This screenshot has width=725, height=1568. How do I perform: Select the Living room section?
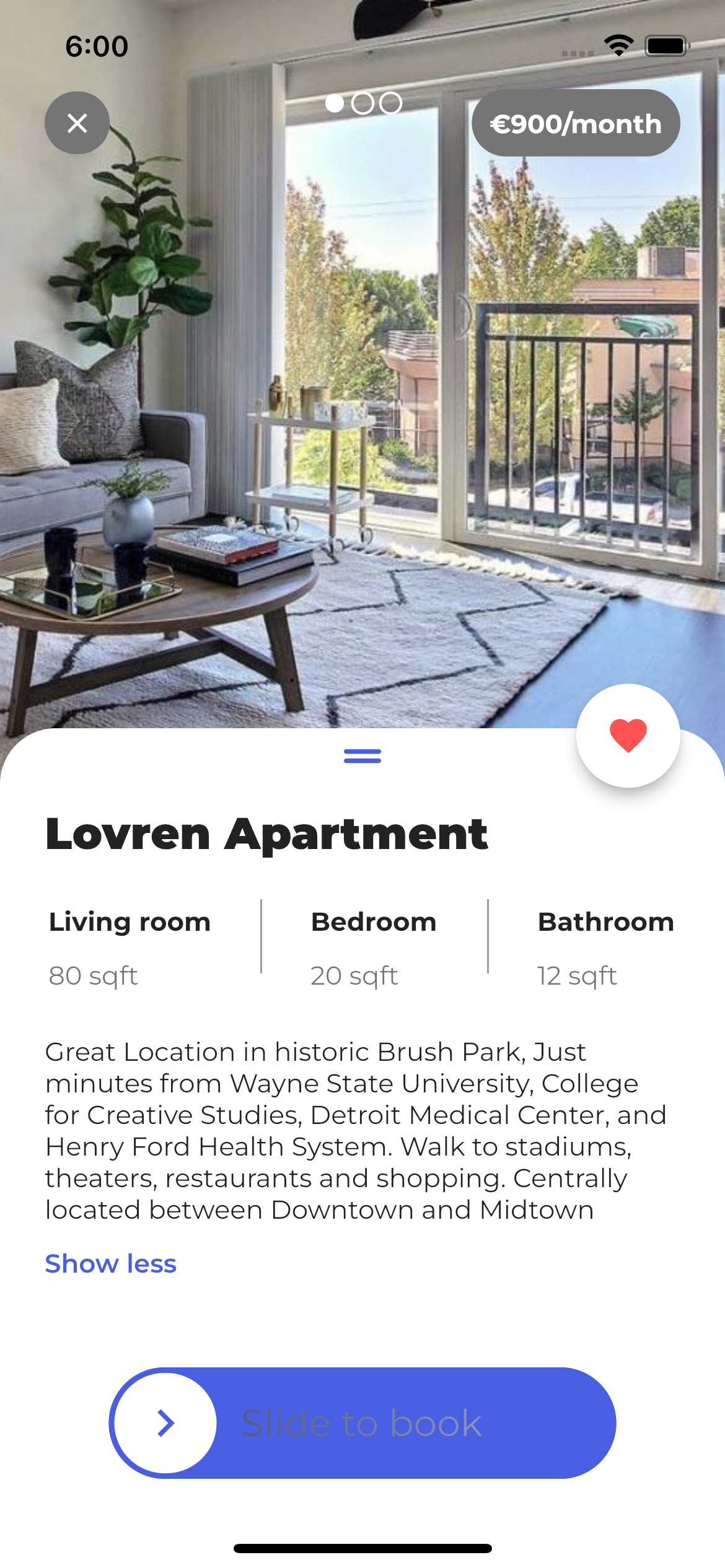click(x=130, y=922)
